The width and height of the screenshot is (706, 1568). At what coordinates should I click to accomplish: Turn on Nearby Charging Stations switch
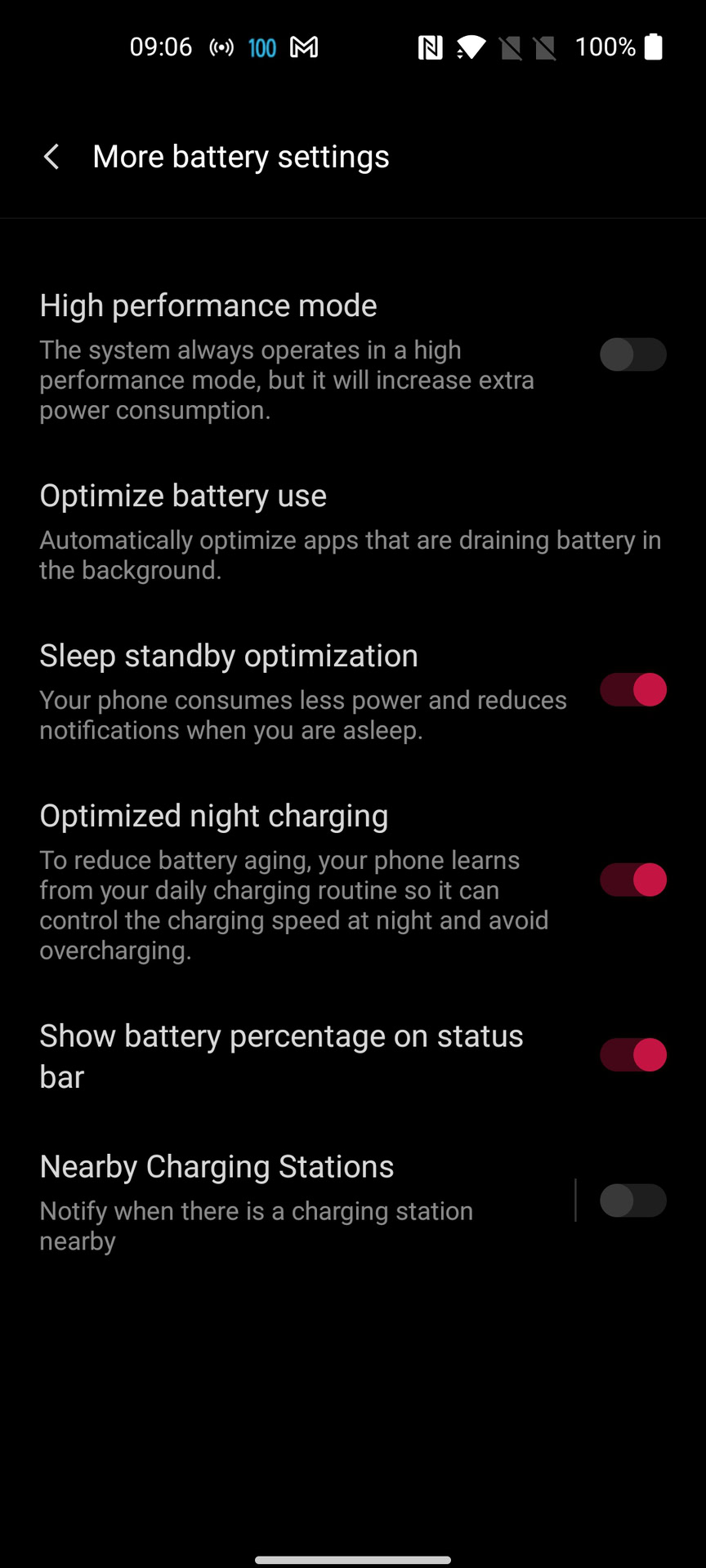pyautogui.click(x=633, y=1201)
